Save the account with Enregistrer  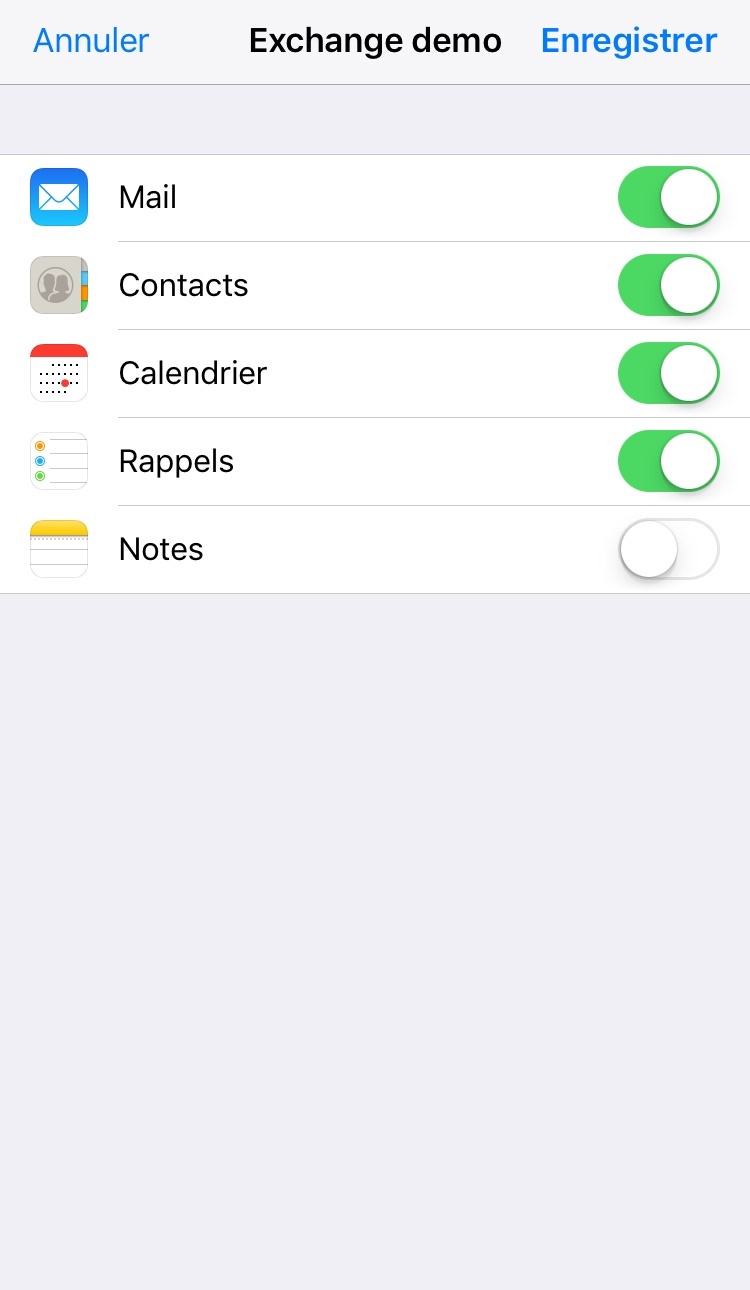pos(629,41)
